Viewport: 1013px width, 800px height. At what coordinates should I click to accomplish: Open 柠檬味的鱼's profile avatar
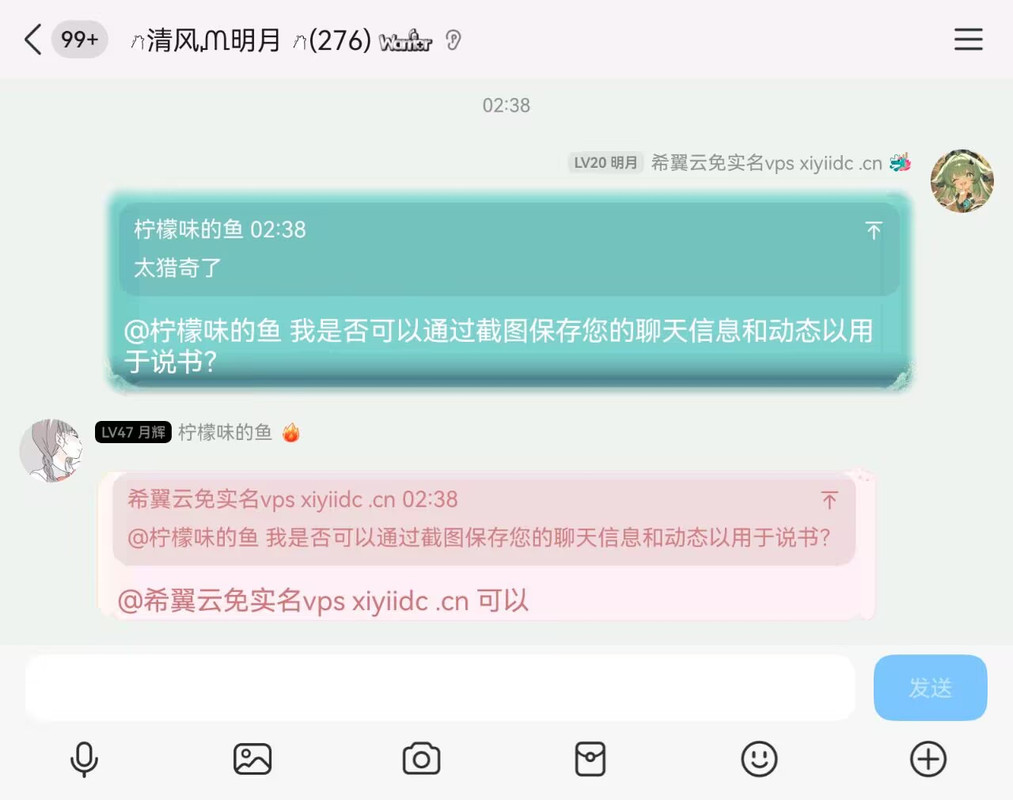51,451
